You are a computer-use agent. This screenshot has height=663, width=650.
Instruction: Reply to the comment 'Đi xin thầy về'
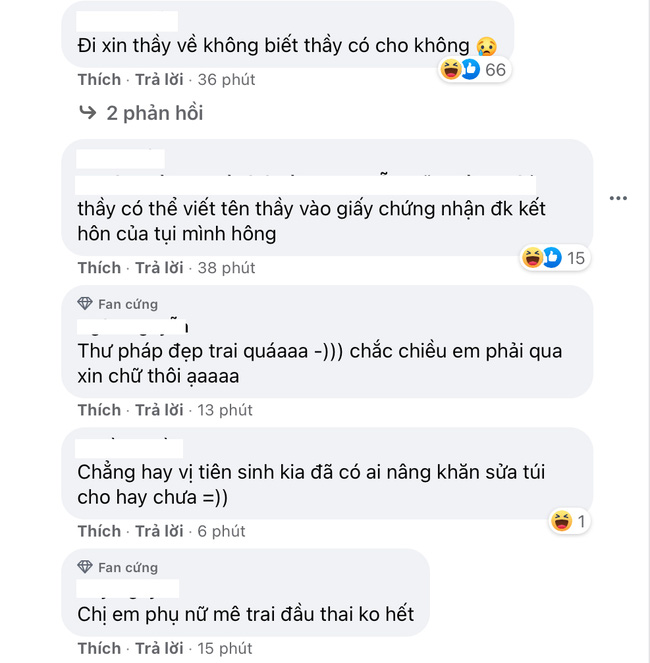(159, 79)
